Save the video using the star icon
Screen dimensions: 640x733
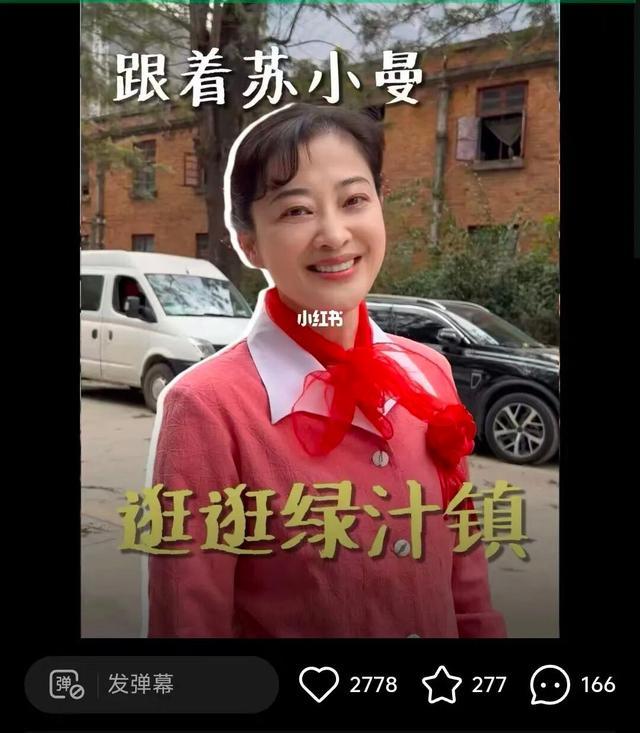(x=441, y=684)
